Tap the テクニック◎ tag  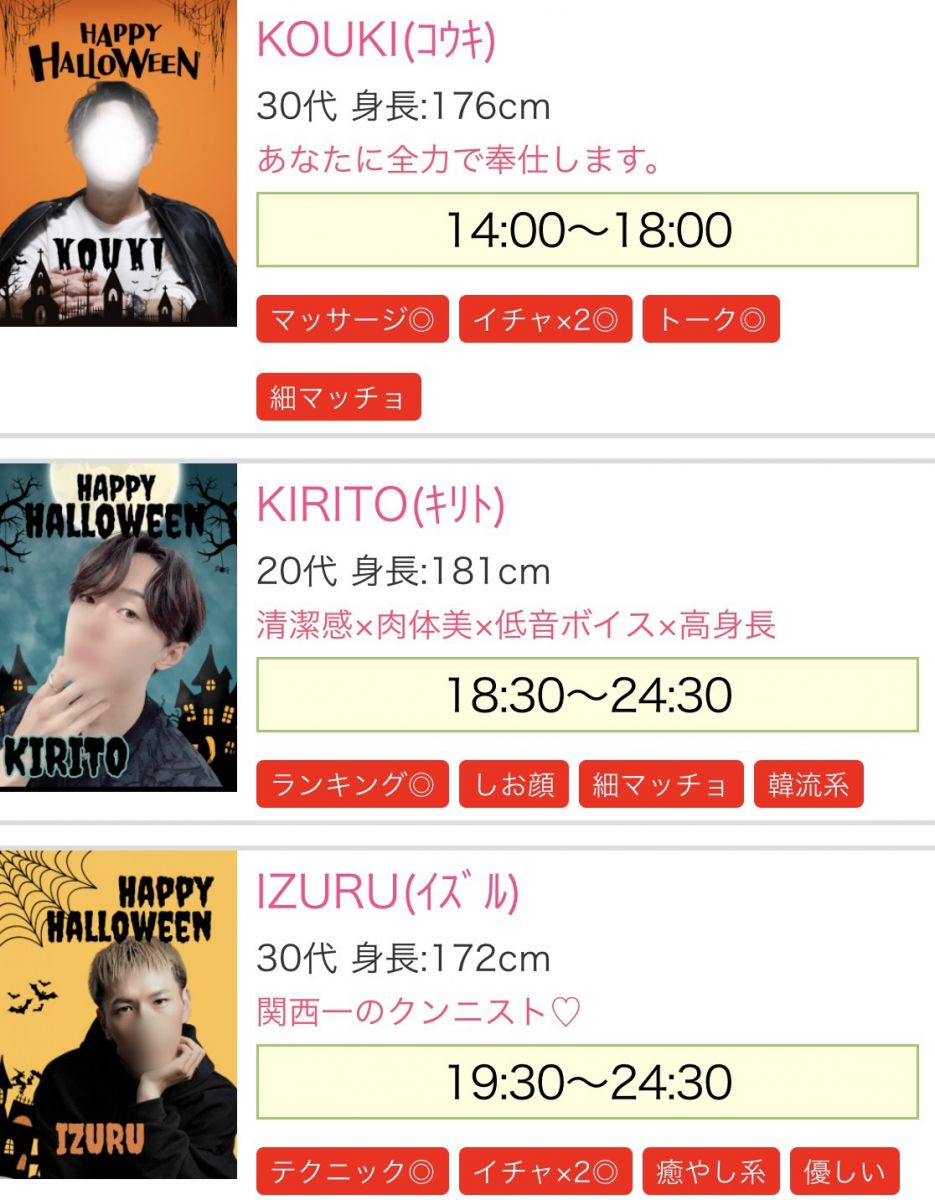click(352, 1172)
